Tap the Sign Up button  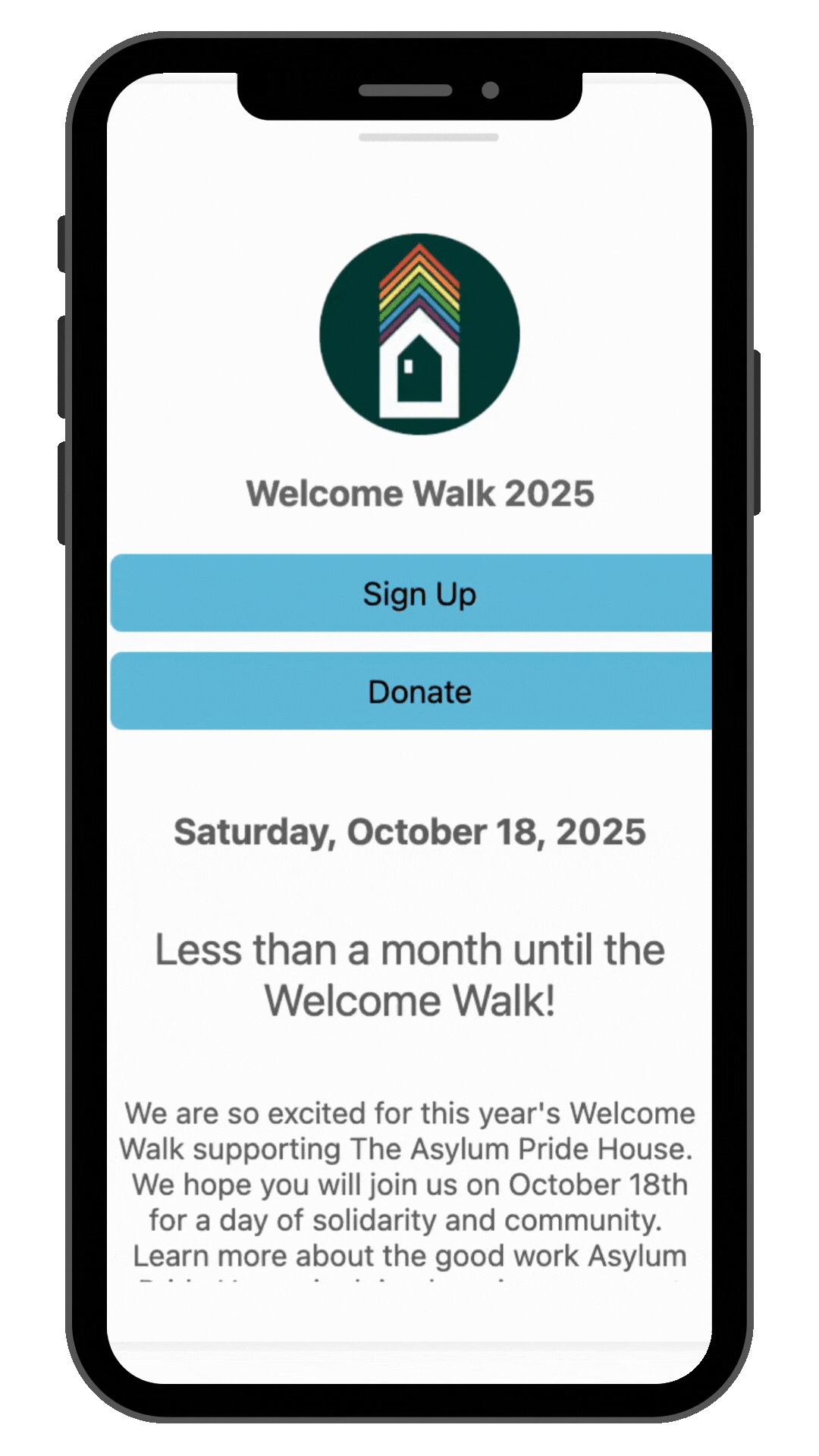tap(419, 593)
